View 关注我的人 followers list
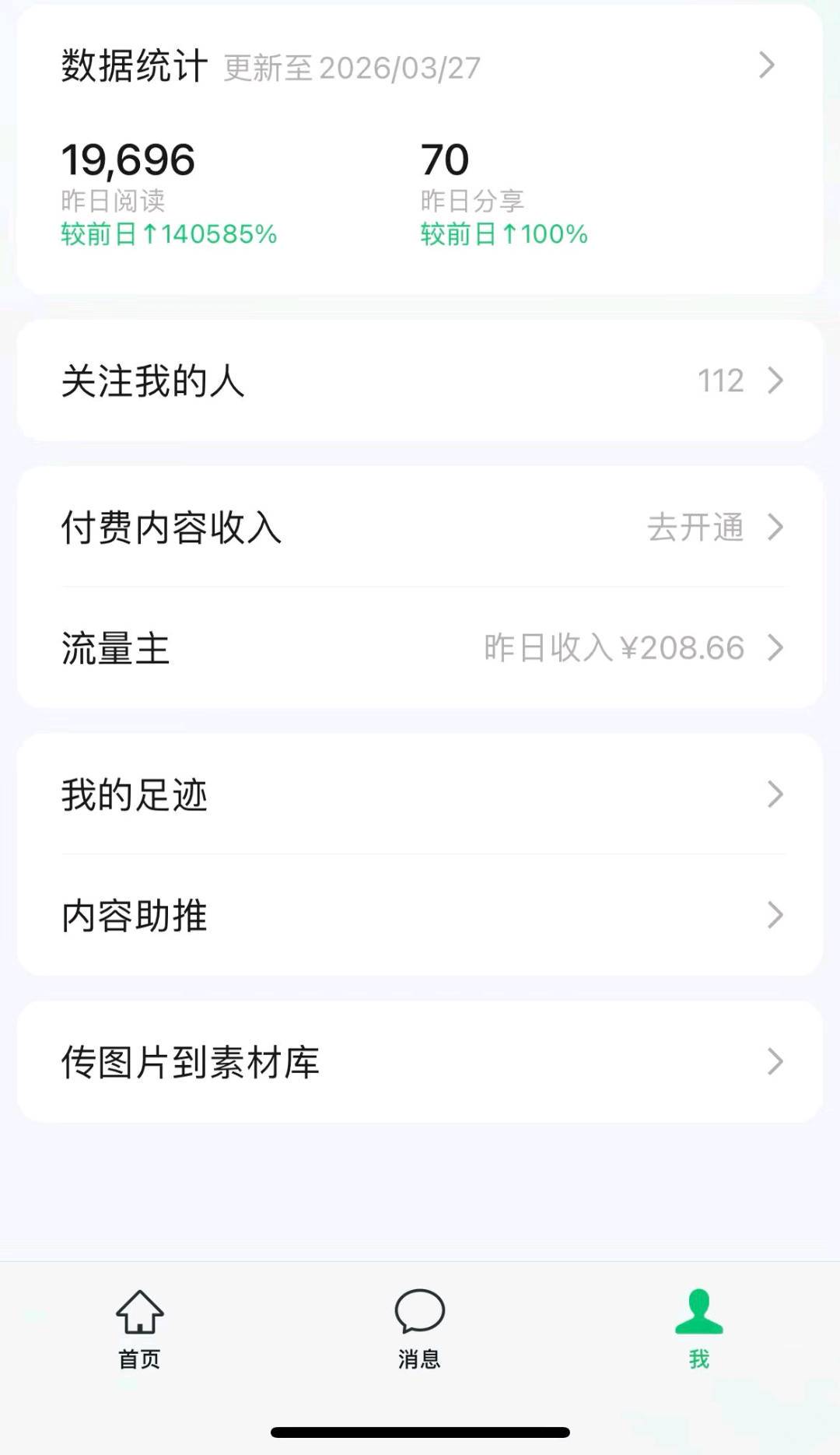 [x=420, y=380]
